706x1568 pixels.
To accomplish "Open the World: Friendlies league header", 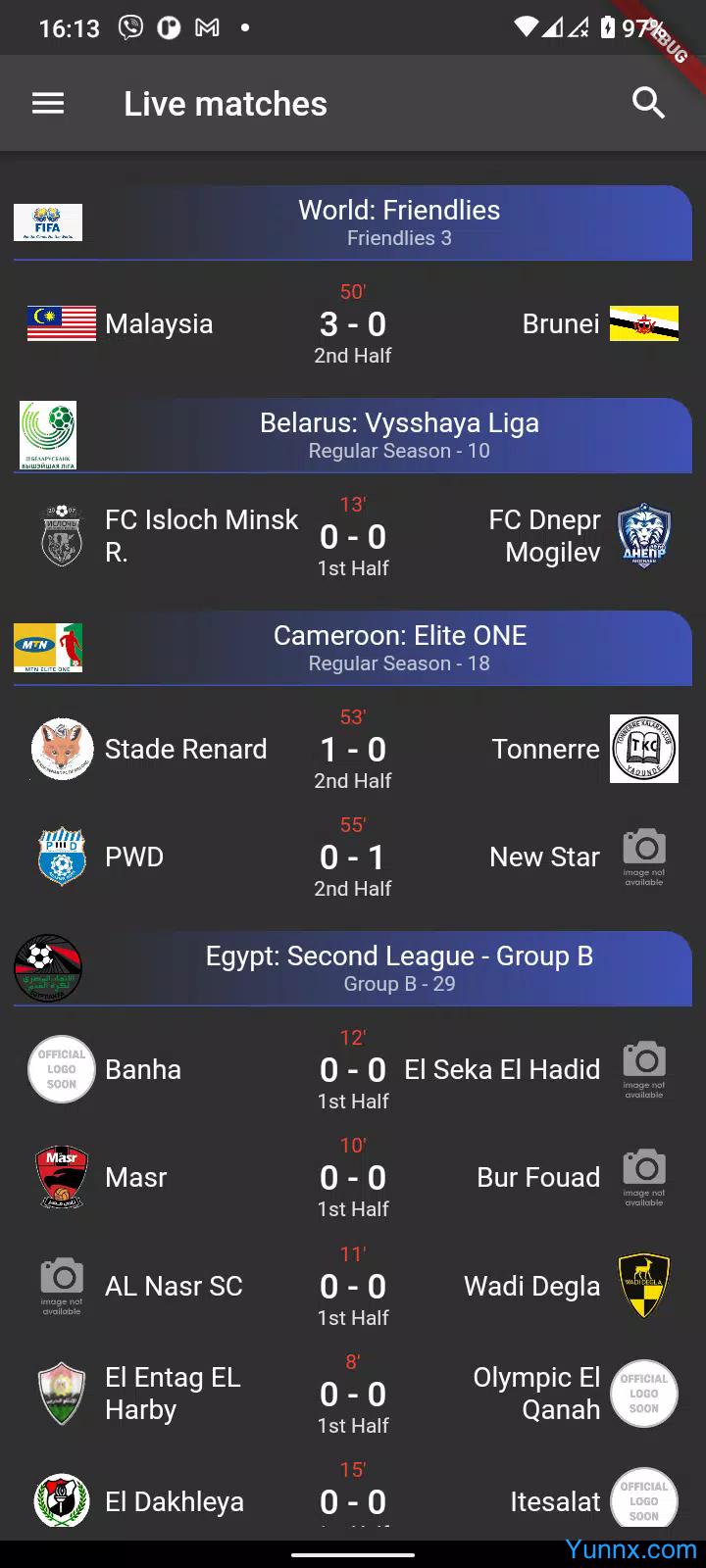I will 399,222.
